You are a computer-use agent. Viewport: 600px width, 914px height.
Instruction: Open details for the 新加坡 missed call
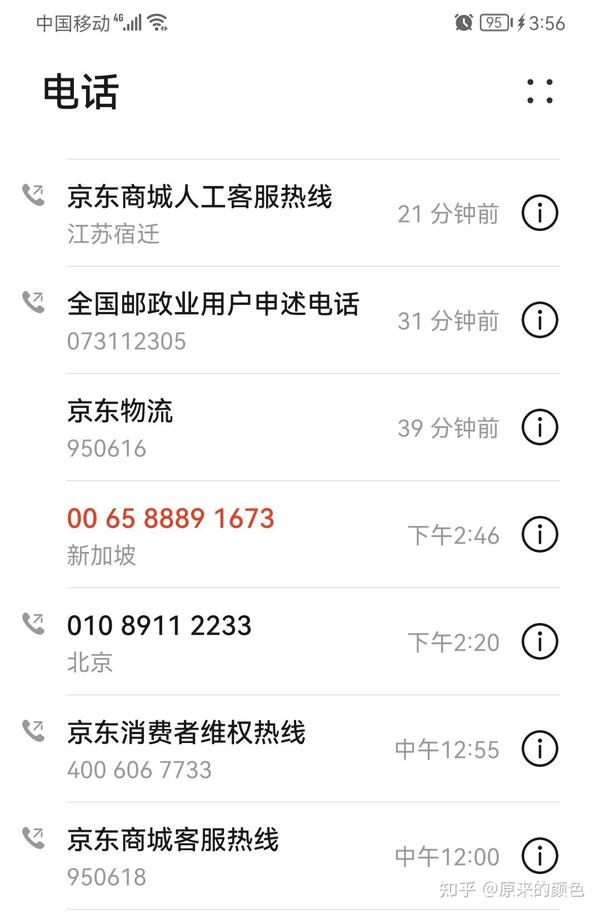540,534
